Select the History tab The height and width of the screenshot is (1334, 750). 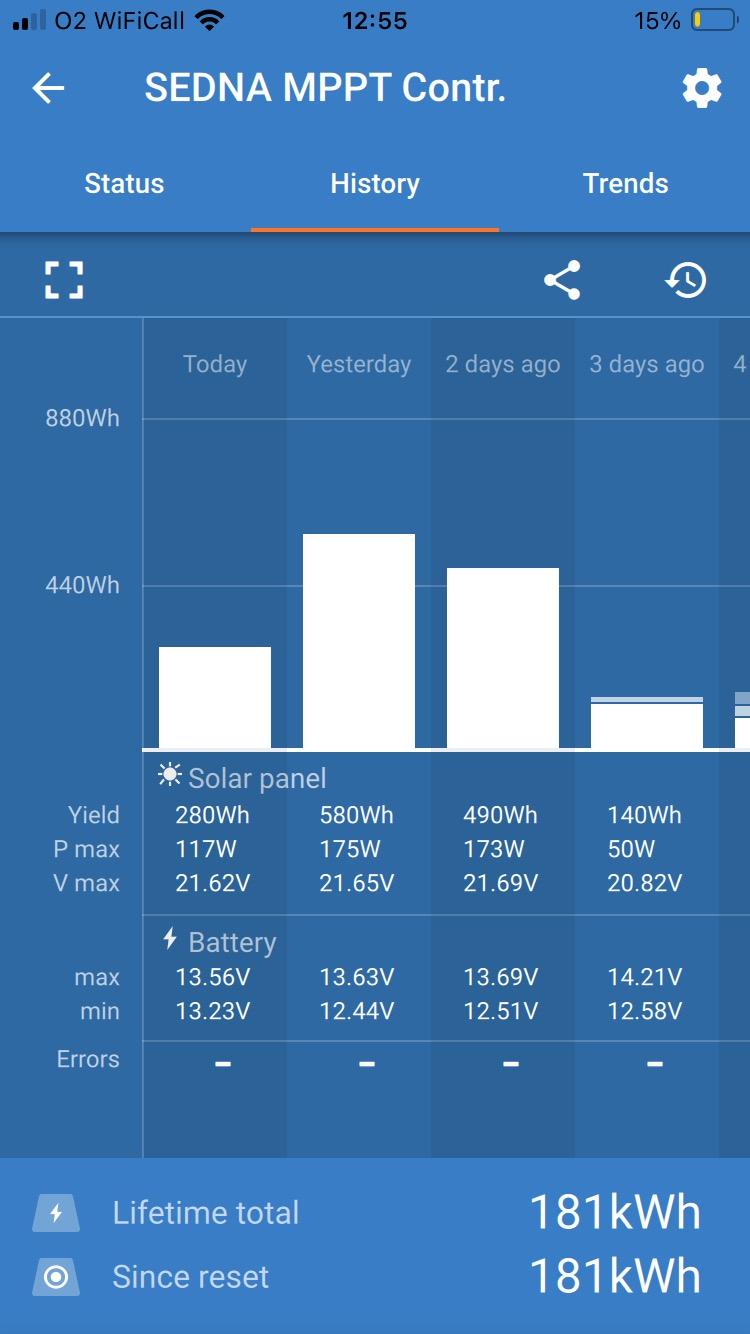pos(375,184)
